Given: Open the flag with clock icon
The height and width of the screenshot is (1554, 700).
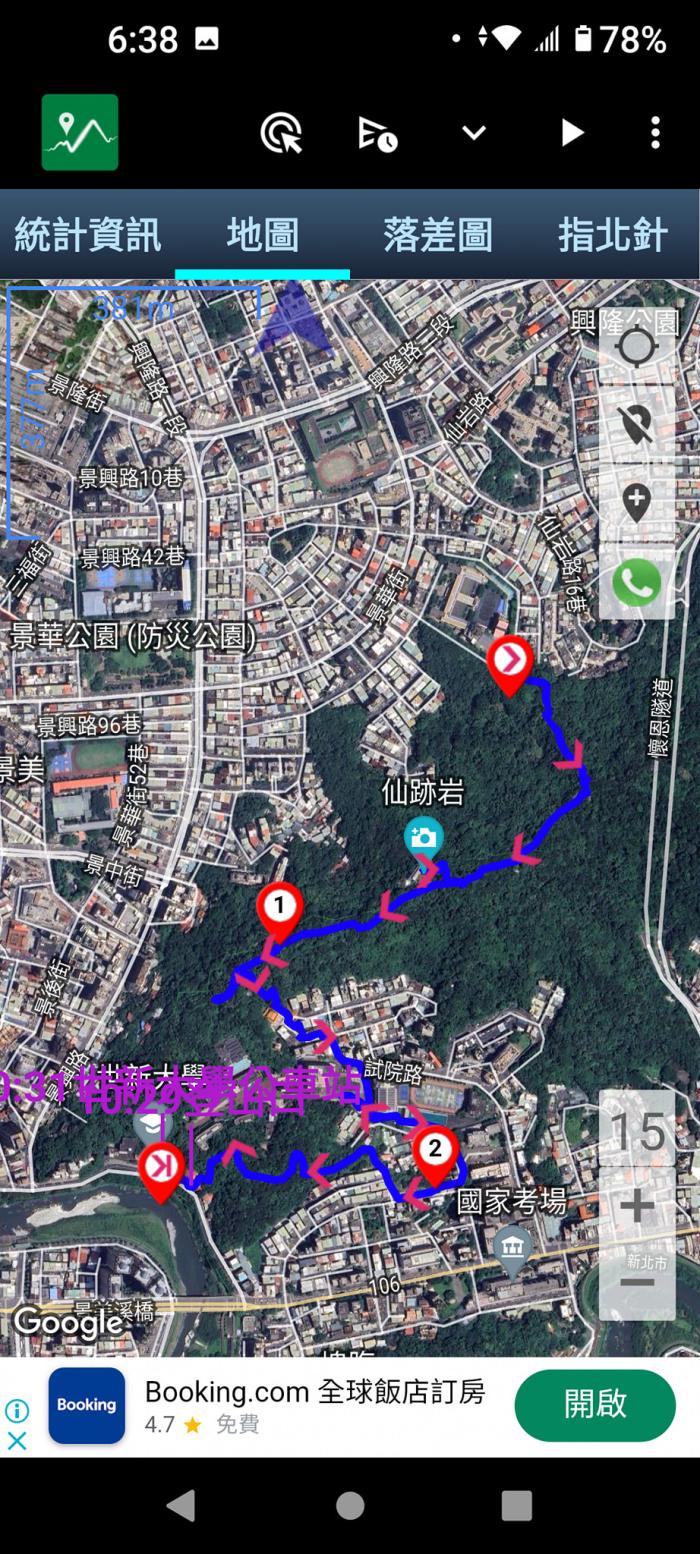Looking at the screenshot, I should tap(378, 133).
